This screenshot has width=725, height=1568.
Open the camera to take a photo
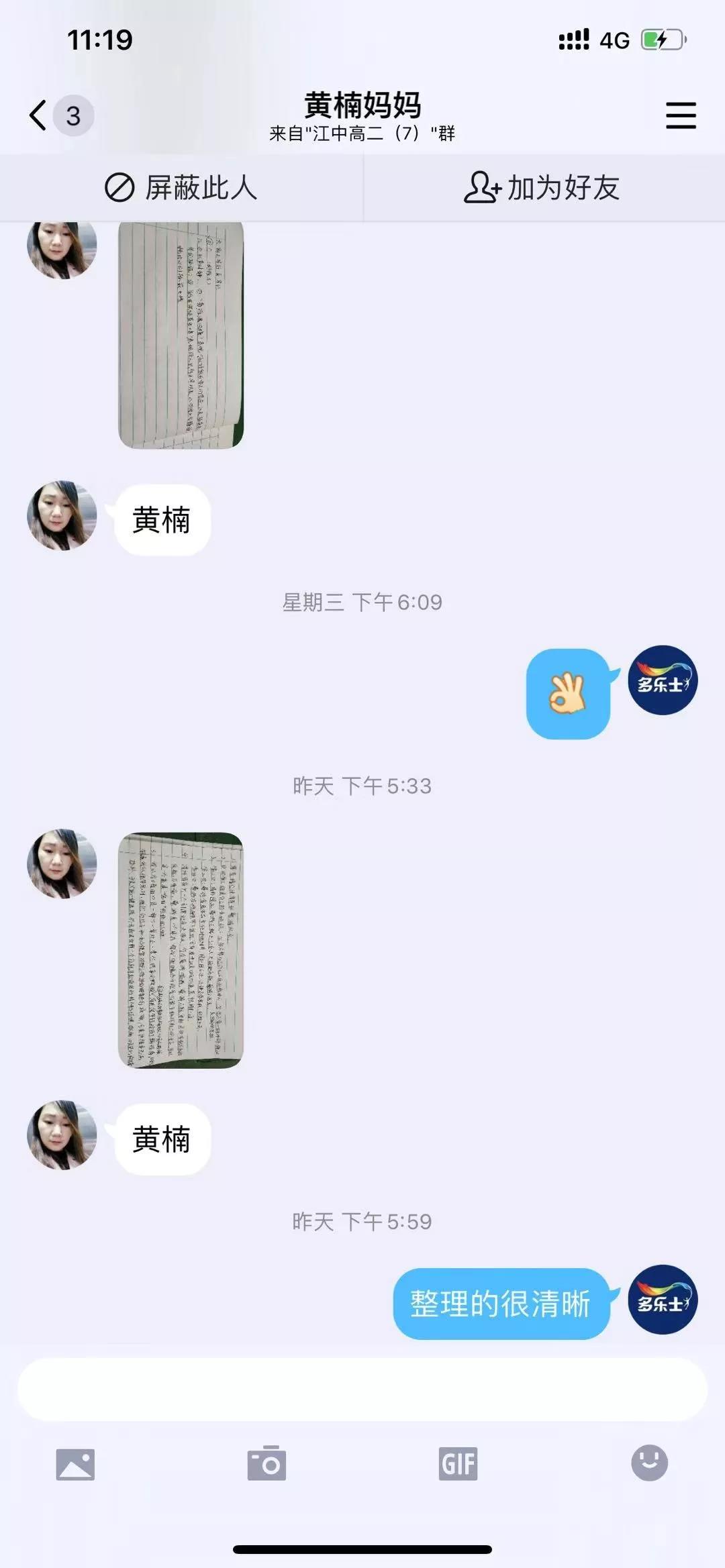click(267, 1463)
